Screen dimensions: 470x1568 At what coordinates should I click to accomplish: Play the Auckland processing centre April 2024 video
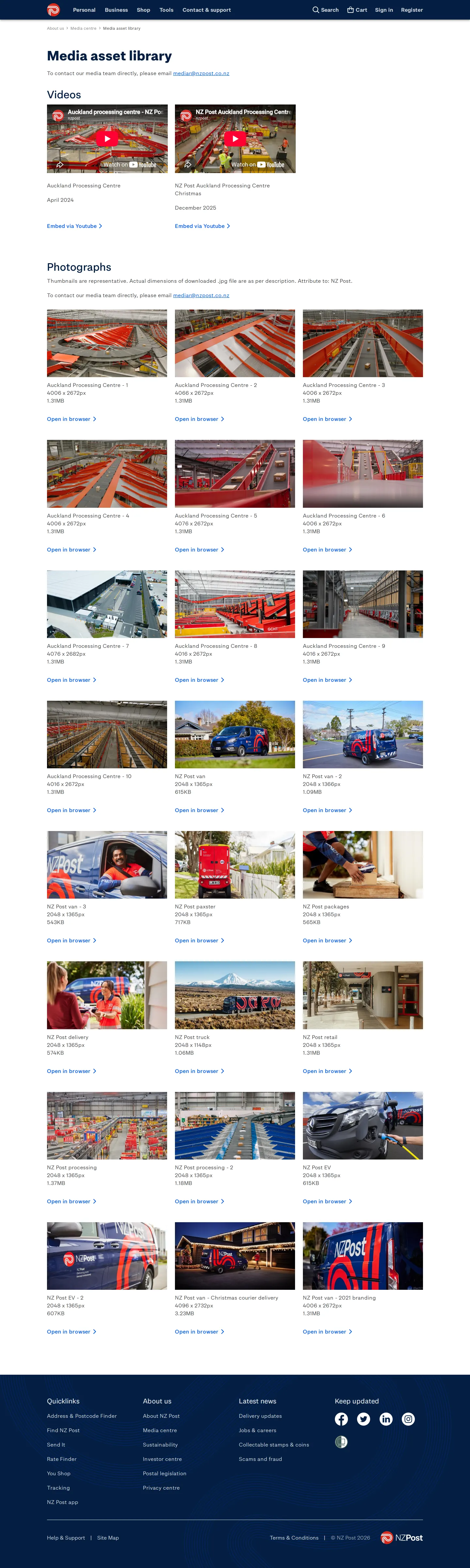click(107, 139)
